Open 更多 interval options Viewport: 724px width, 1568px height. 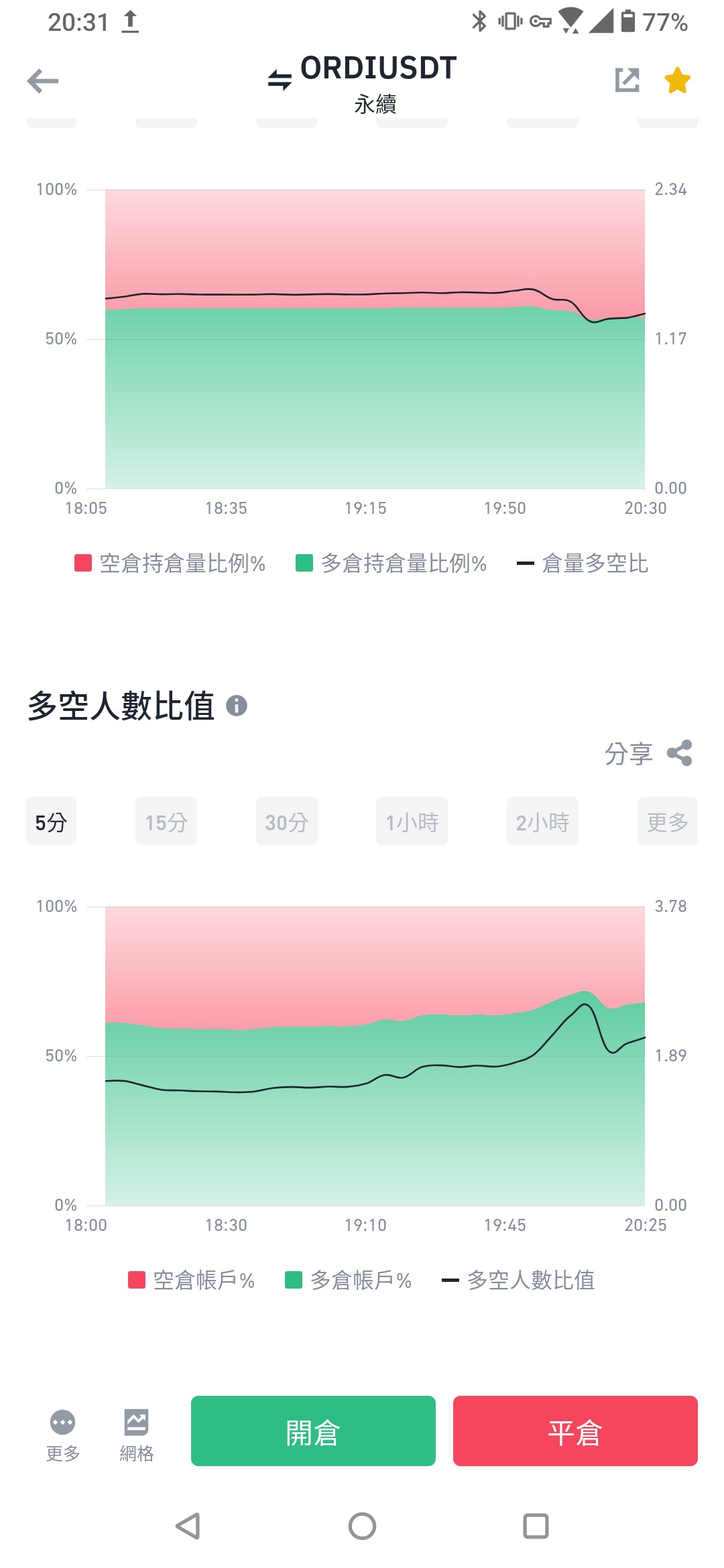[668, 821]
